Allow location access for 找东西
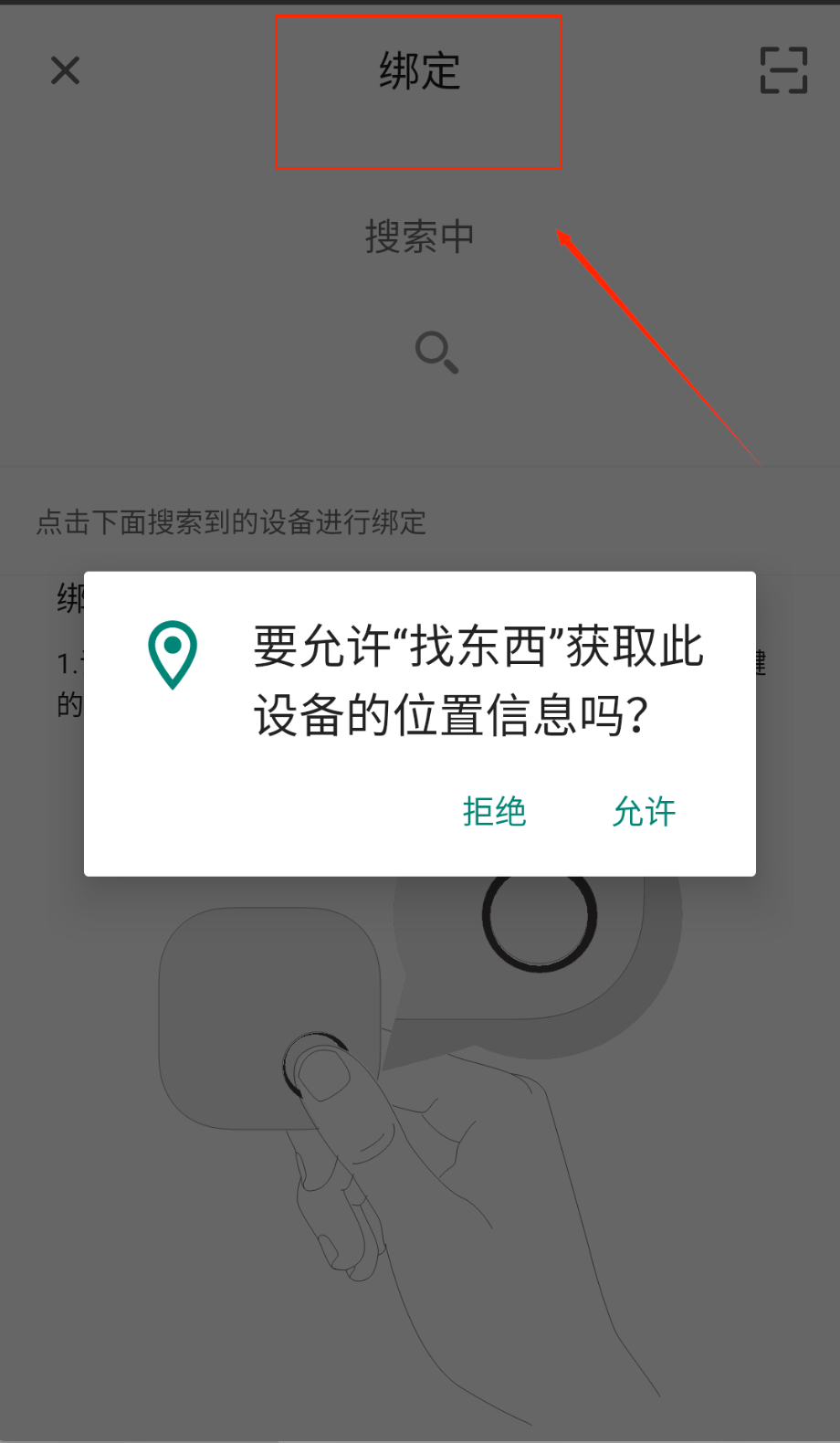The width and height of the screenshot is (840, 1443). pyautogui.click(x=644, y=811)
